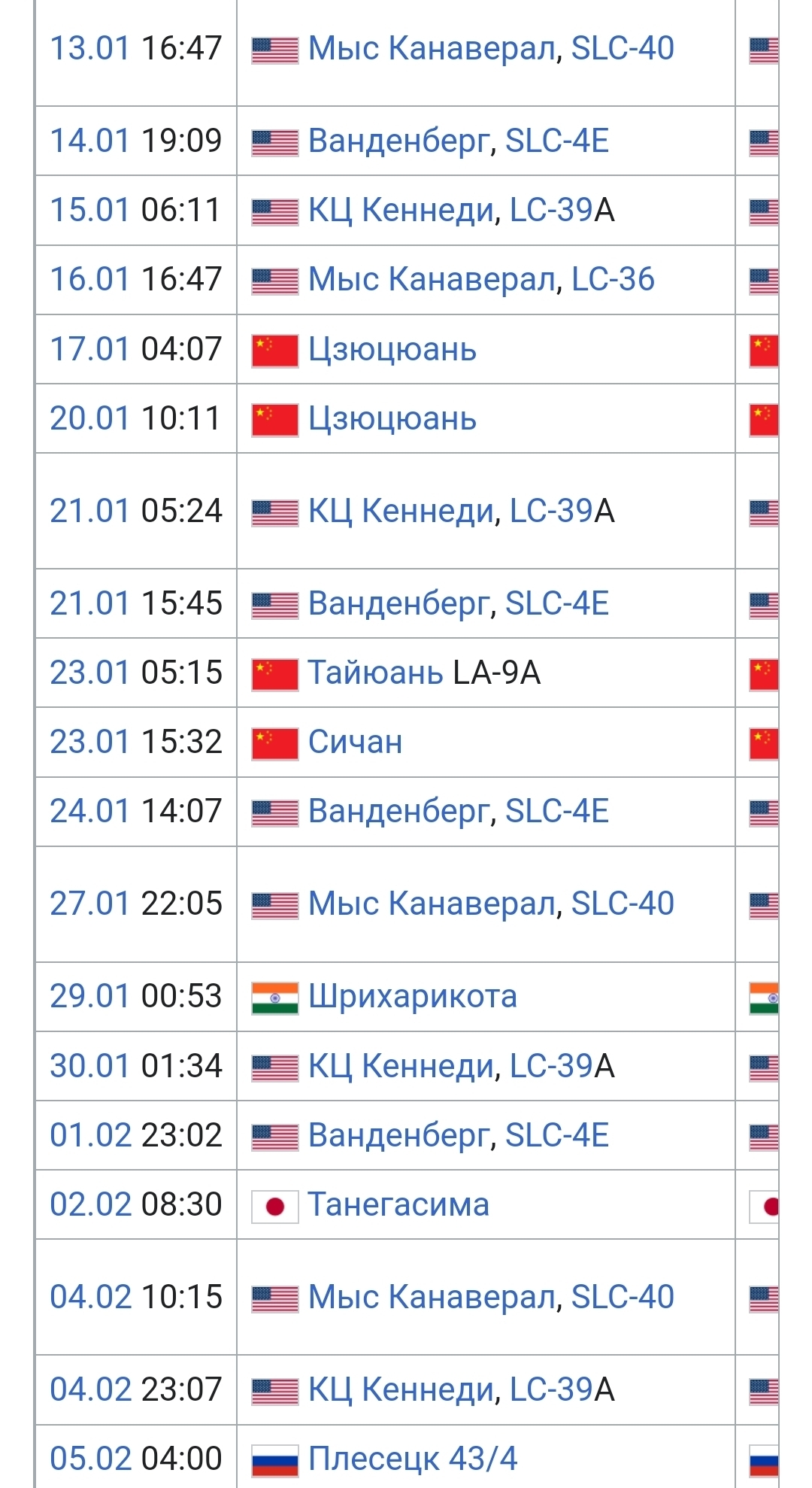Open the 29.01 date link
The height and width of the screenshot is (1488, 812).
(89, 996)
